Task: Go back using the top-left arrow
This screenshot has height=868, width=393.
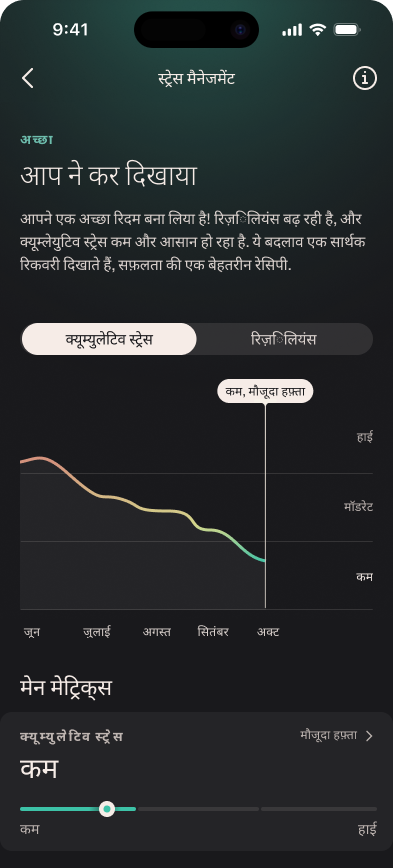Action: click(28, 78)
